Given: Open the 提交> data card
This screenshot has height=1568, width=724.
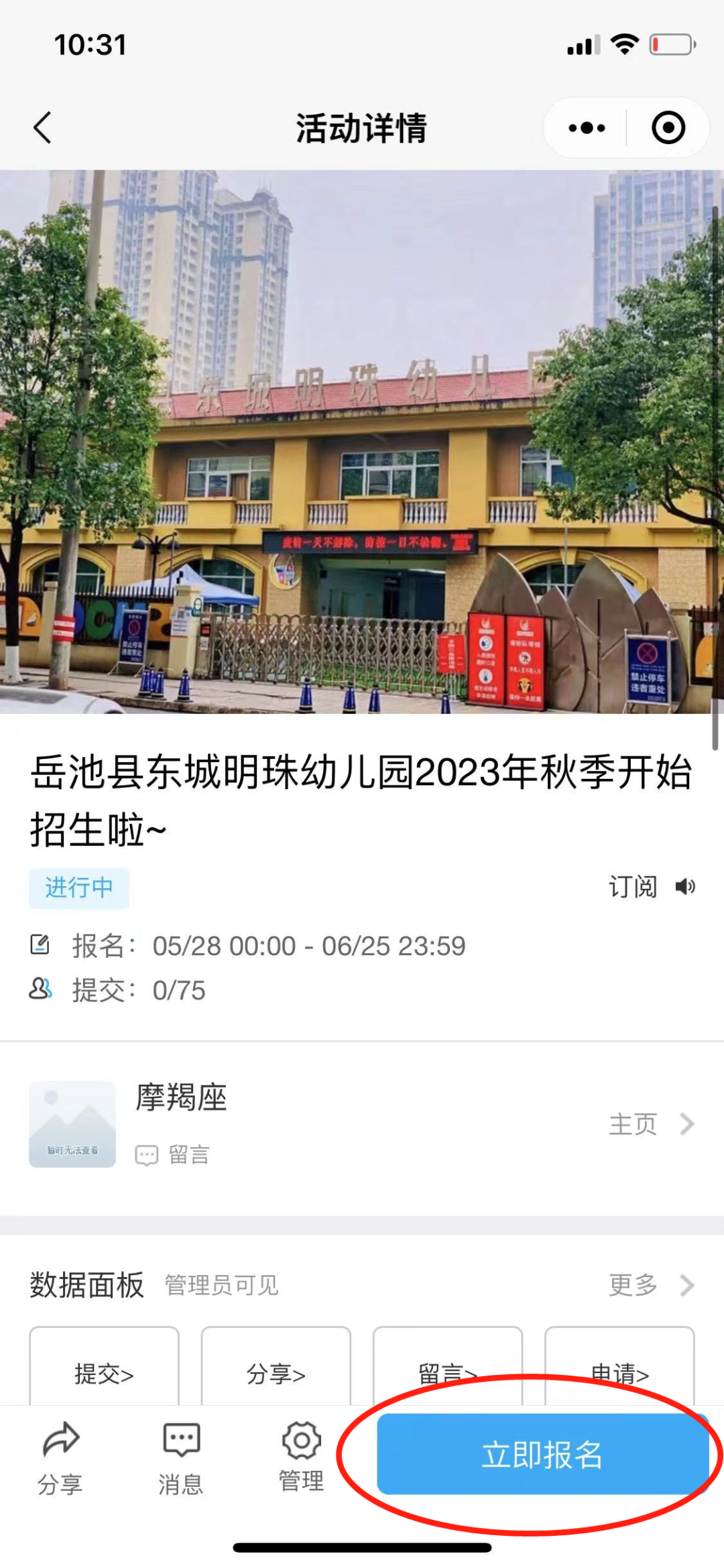Looking at the screenshot, I should (x=104, y=1373).
